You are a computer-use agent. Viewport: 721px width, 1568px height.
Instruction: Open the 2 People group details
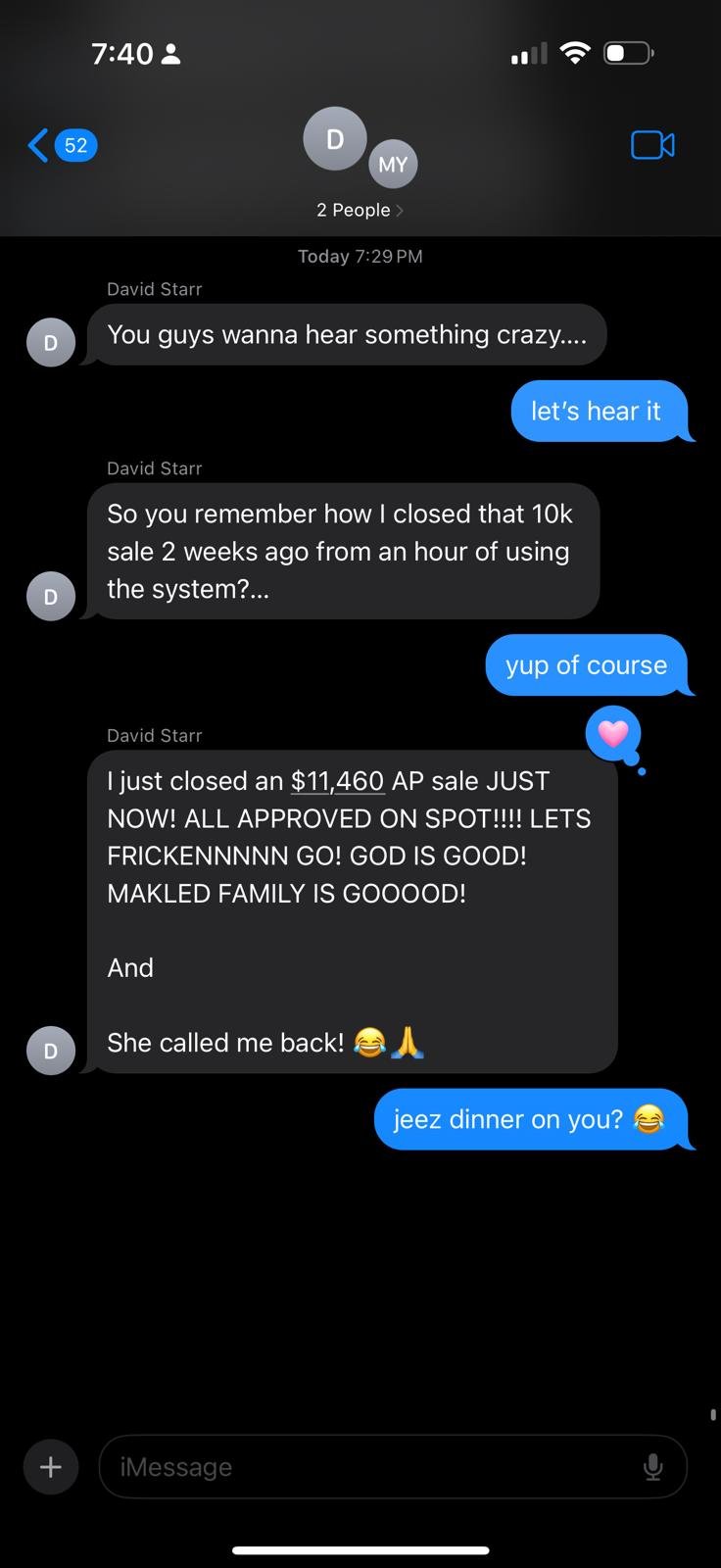click(360, 210)
